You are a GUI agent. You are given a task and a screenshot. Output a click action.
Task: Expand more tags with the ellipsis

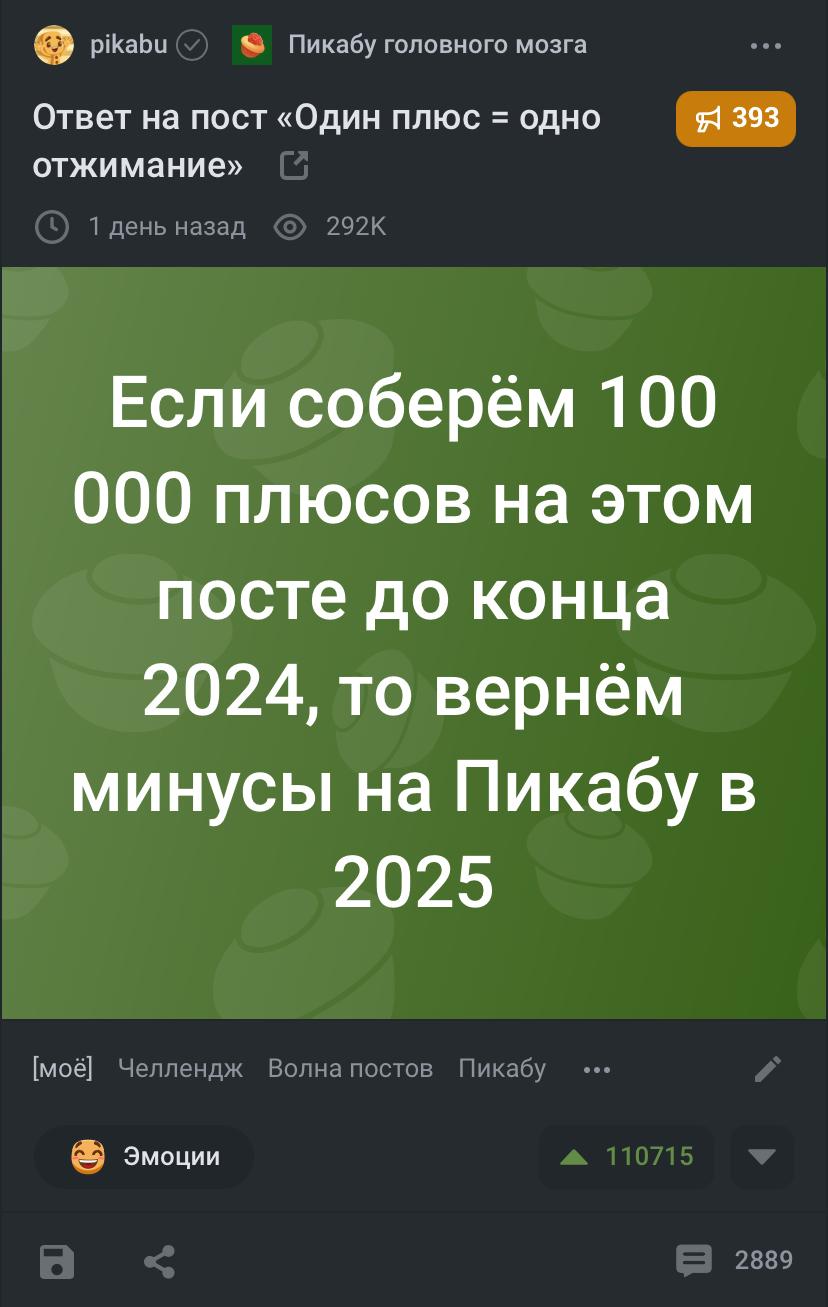coord(596,1070)
